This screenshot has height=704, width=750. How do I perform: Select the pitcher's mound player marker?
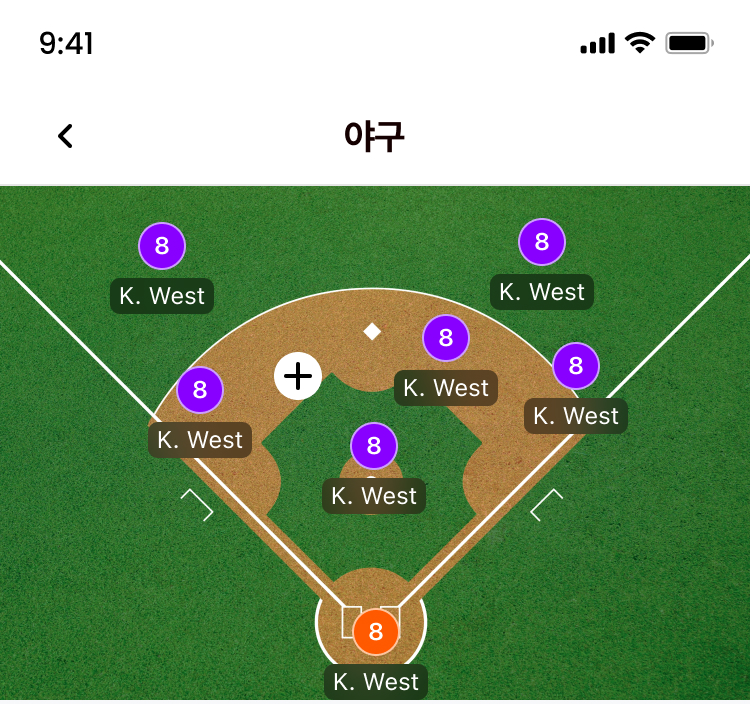click(x=374, y=446)
